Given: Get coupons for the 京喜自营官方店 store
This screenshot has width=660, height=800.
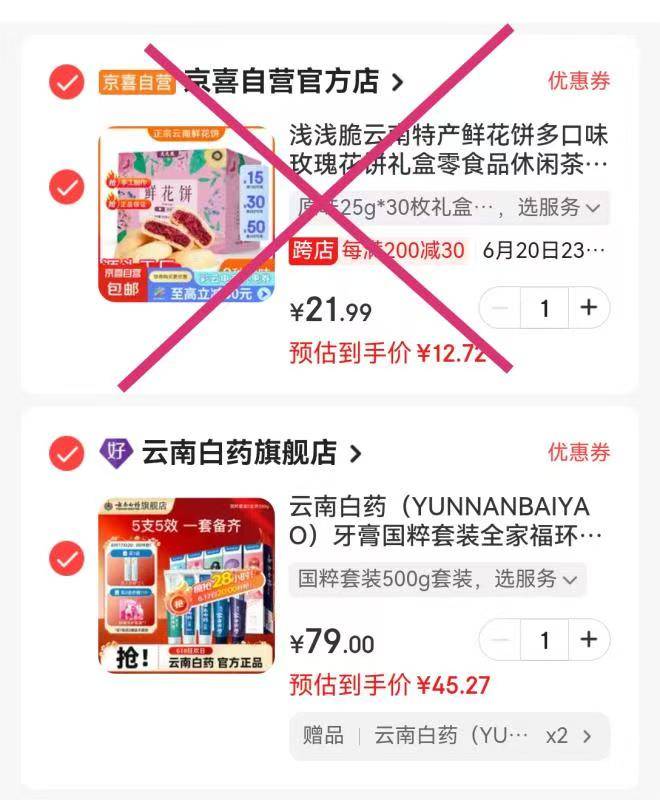Looking at the screenshot, I should click(578, 81).
